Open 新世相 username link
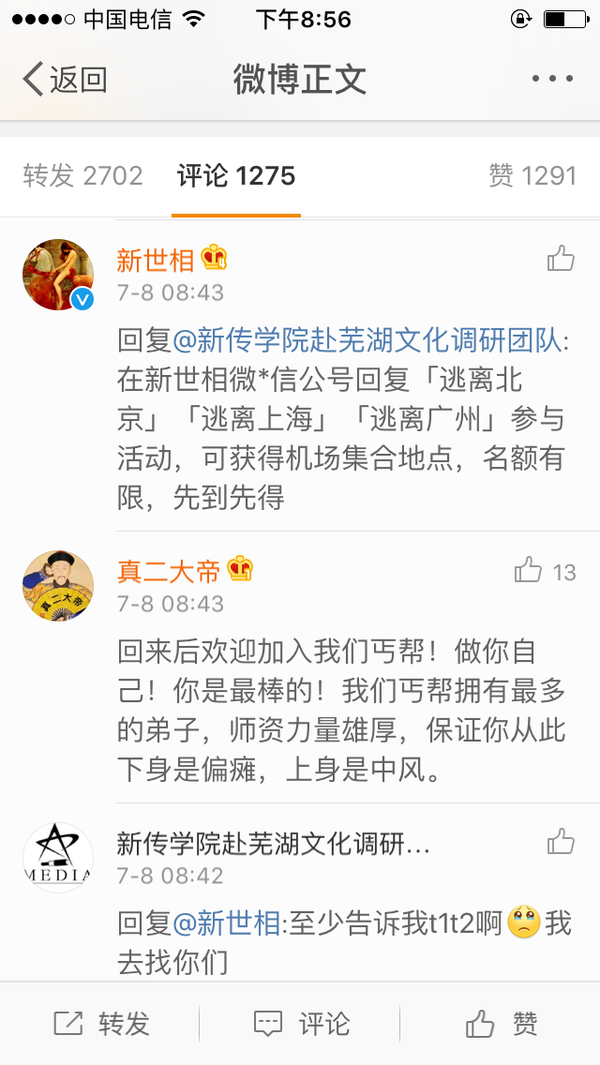The height and width of the screenshot is (1065, 600). point(155,260)
